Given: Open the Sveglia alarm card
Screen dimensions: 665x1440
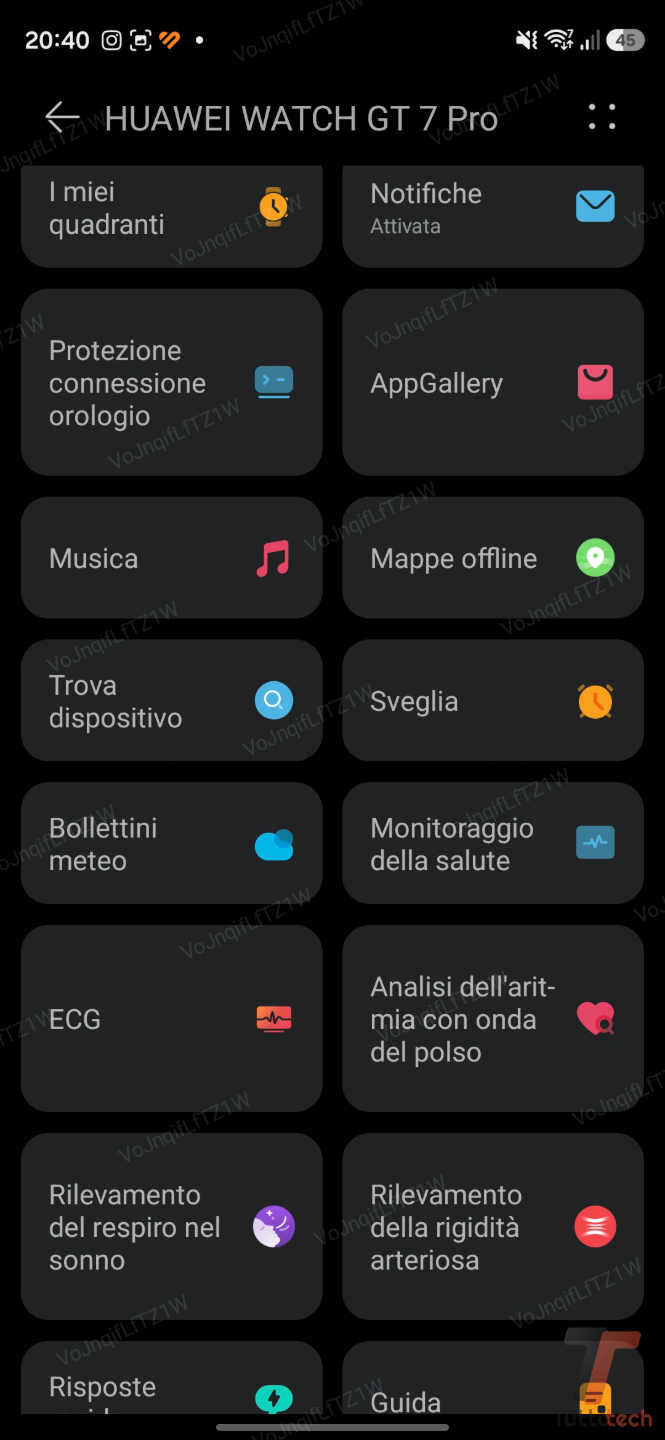Looking at the screenshot, I should (x=493, y=701).
